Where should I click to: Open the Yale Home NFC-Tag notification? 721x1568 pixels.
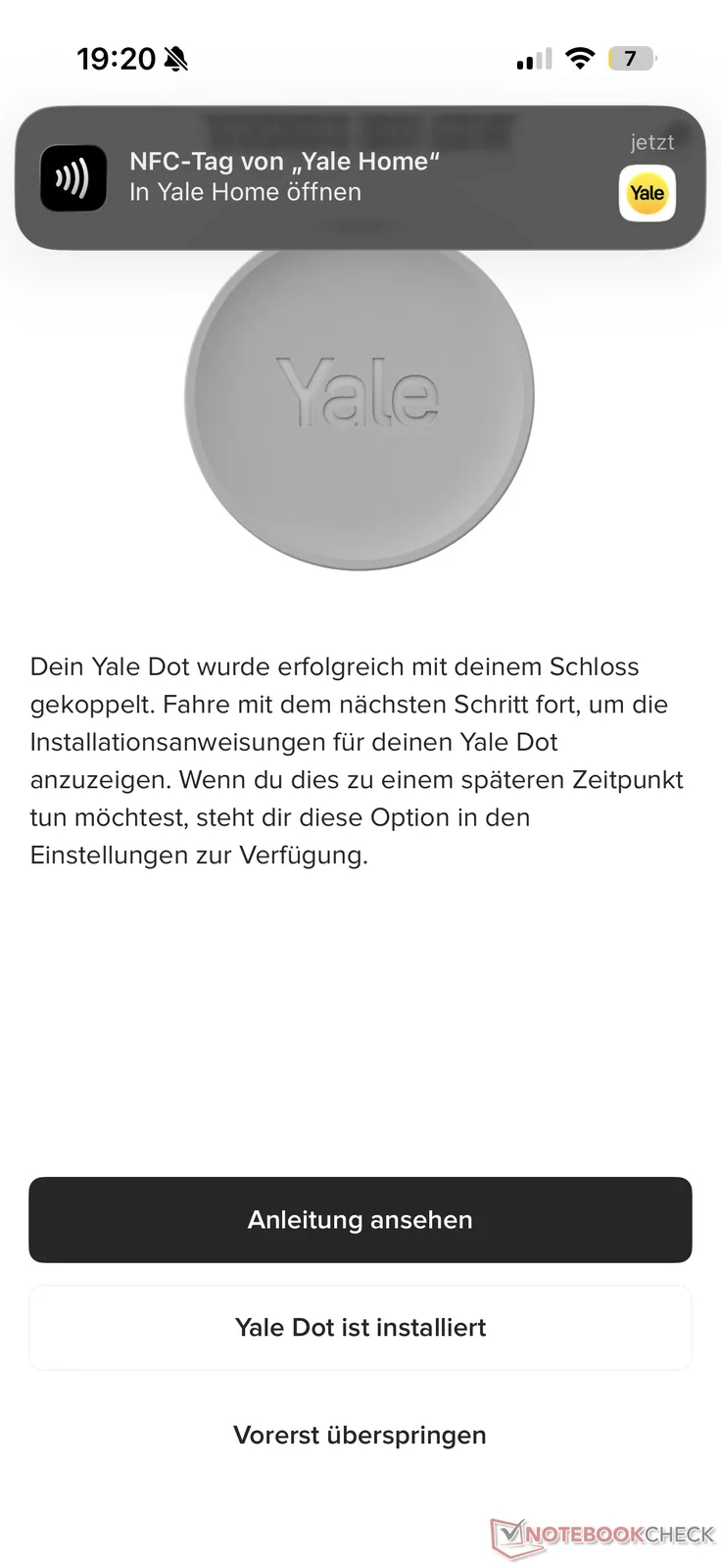pos(360,177)
